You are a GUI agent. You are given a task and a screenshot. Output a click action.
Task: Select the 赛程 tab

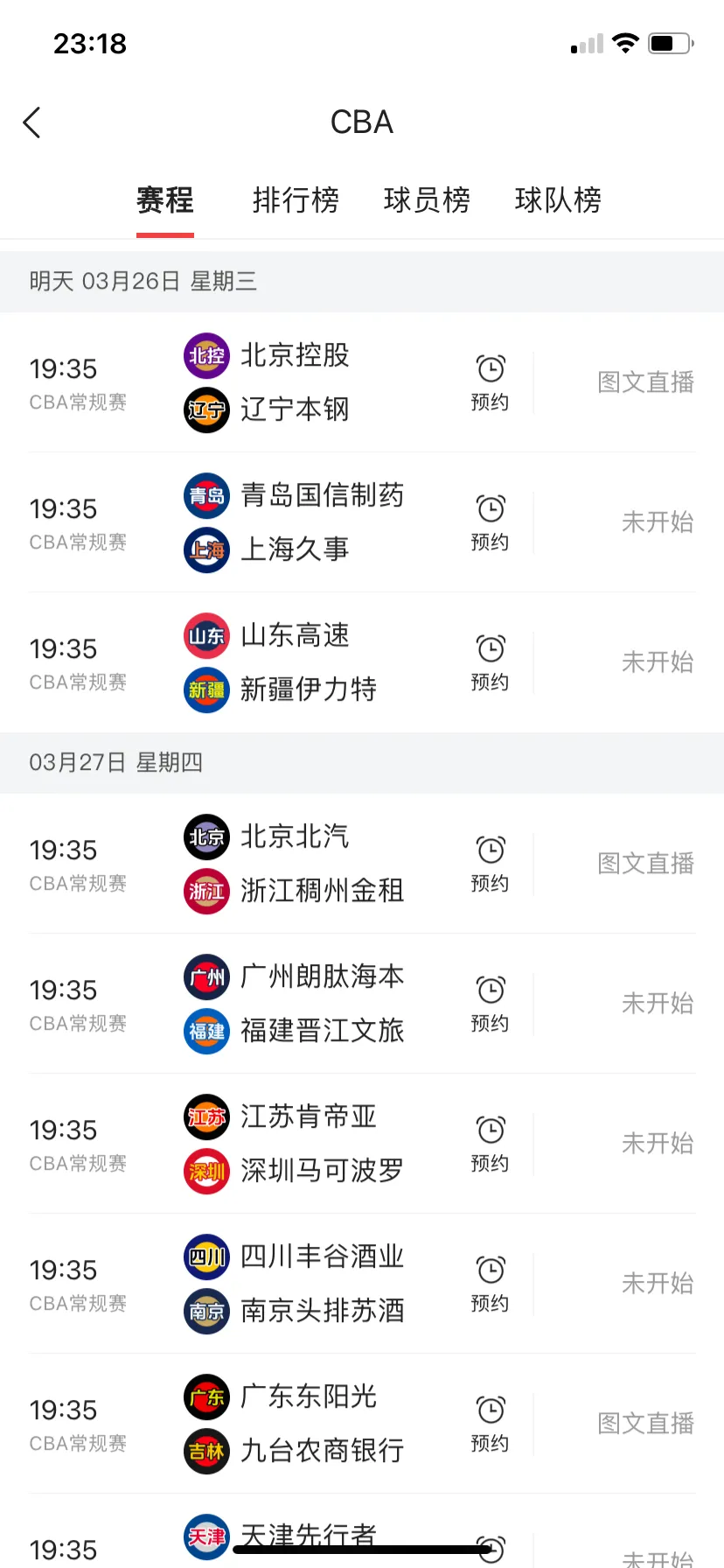tap(165, 199)
